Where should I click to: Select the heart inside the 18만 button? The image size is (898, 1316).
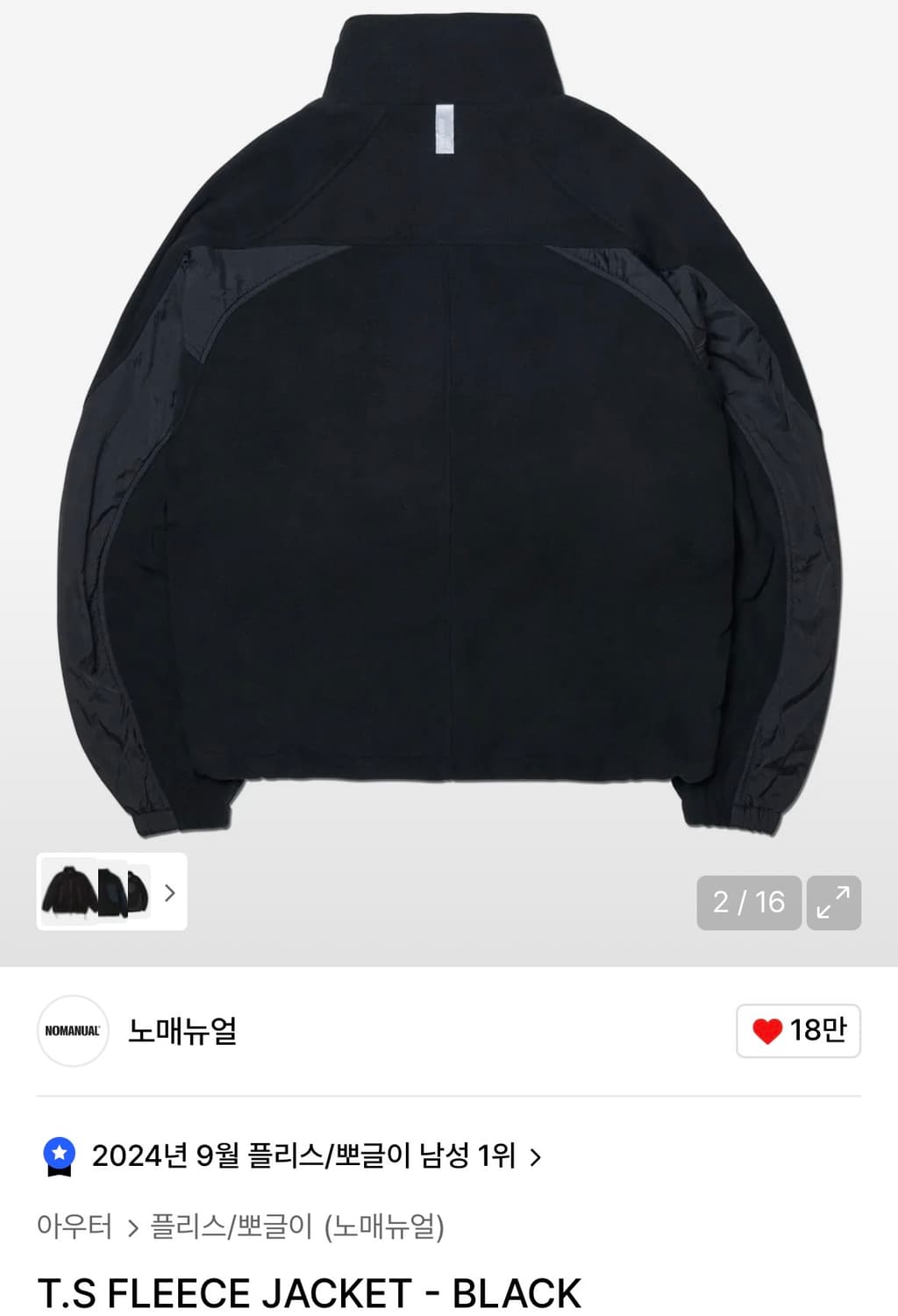(x=768, y=1032)
